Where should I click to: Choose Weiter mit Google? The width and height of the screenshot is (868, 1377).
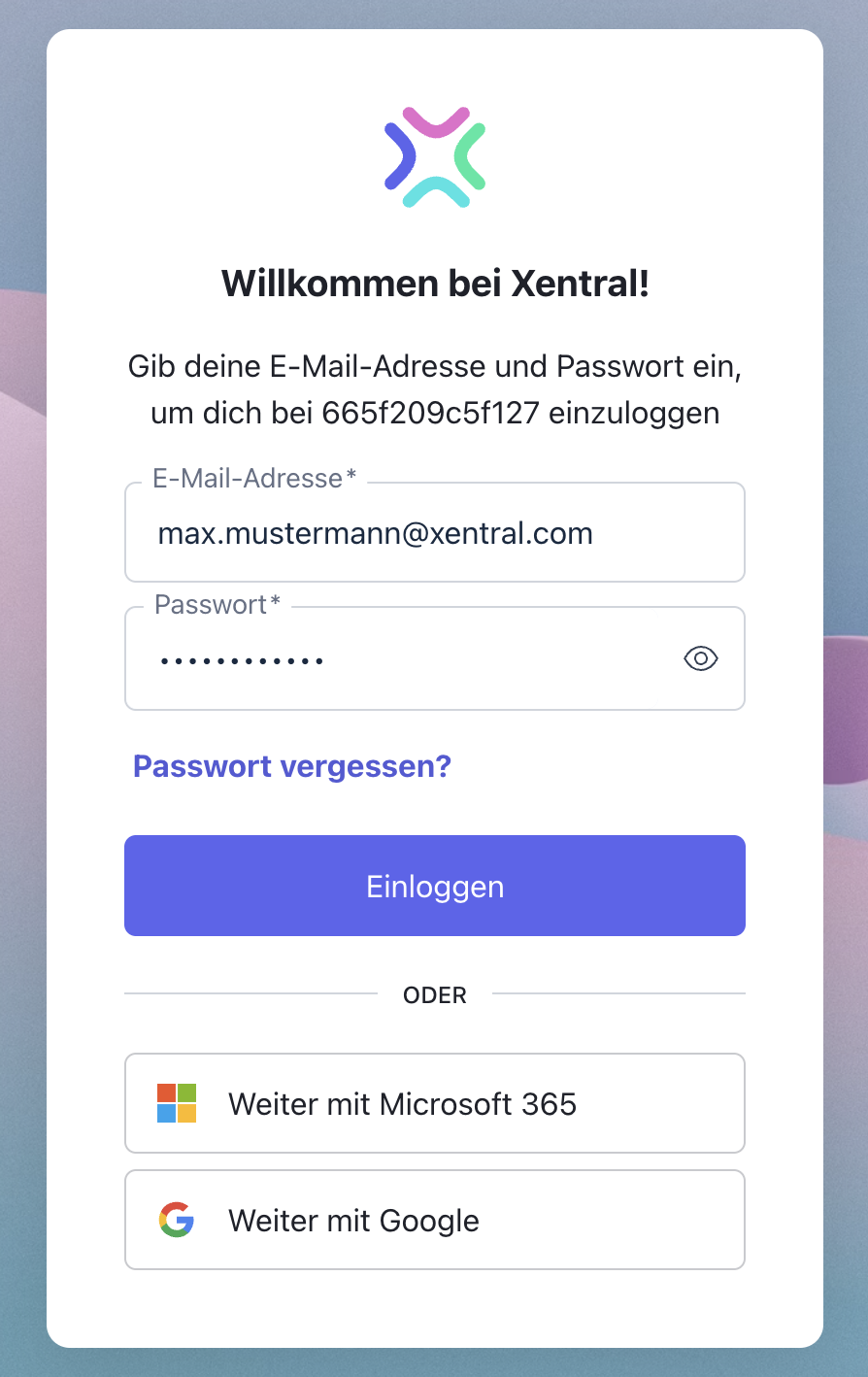coord(434,1220)
